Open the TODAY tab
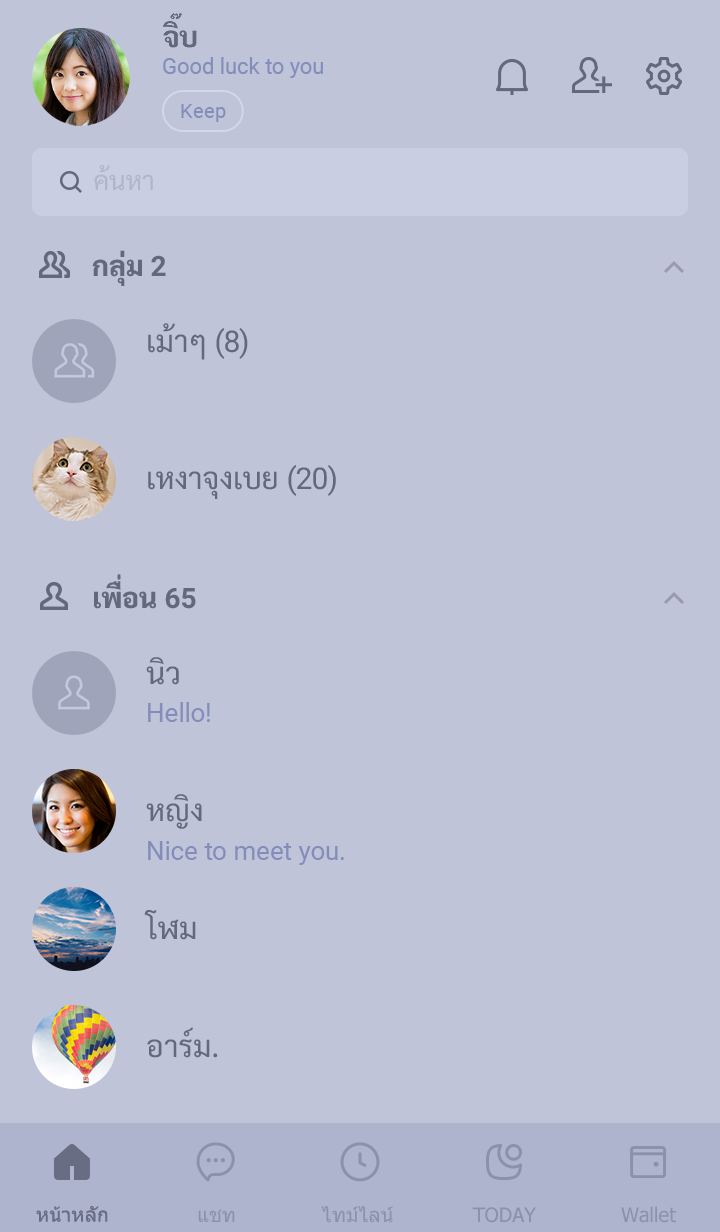The width and height of the screenshot is (720, 1232). pyautogui.click(x=504, y=1178)
